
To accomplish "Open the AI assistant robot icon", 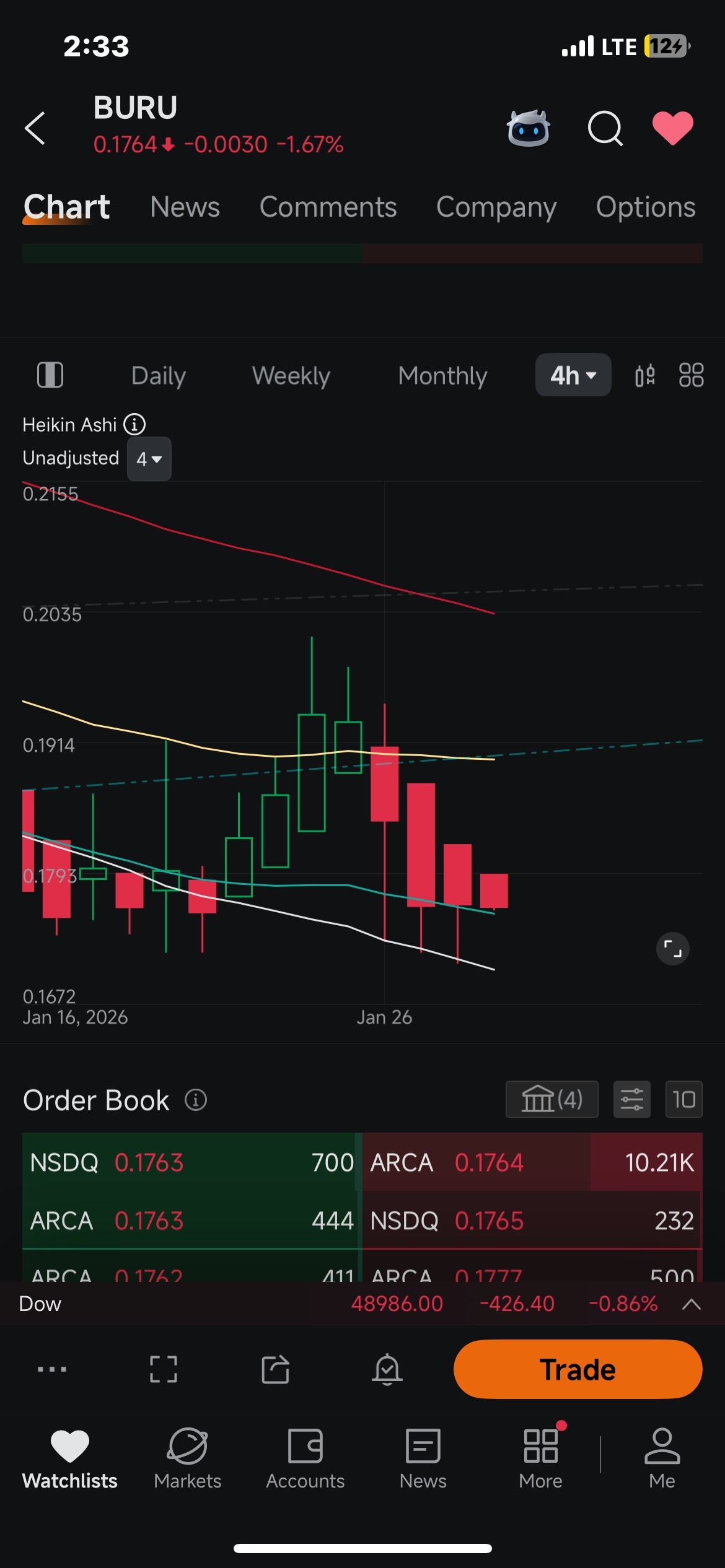I will click(528, 128).
